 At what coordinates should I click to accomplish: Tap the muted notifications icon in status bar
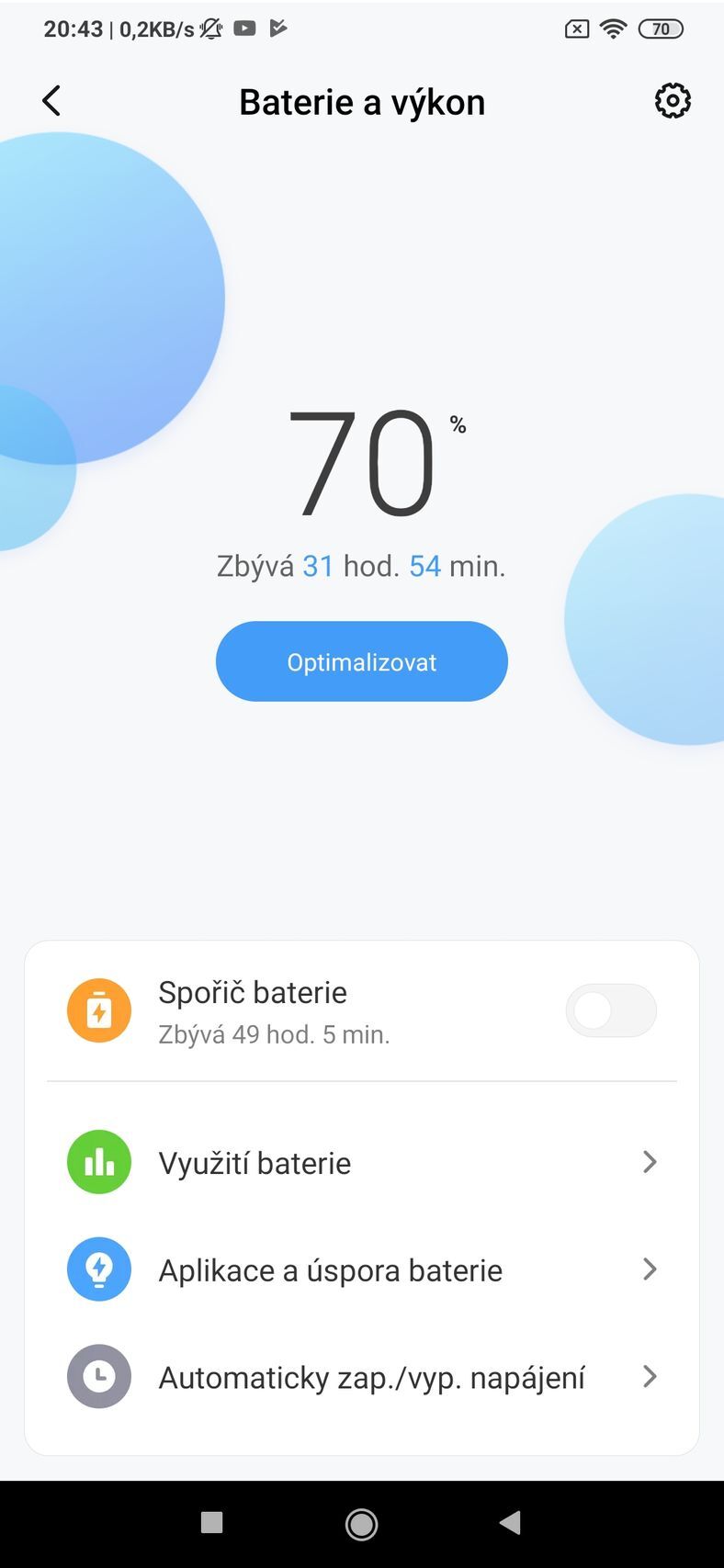209,28
